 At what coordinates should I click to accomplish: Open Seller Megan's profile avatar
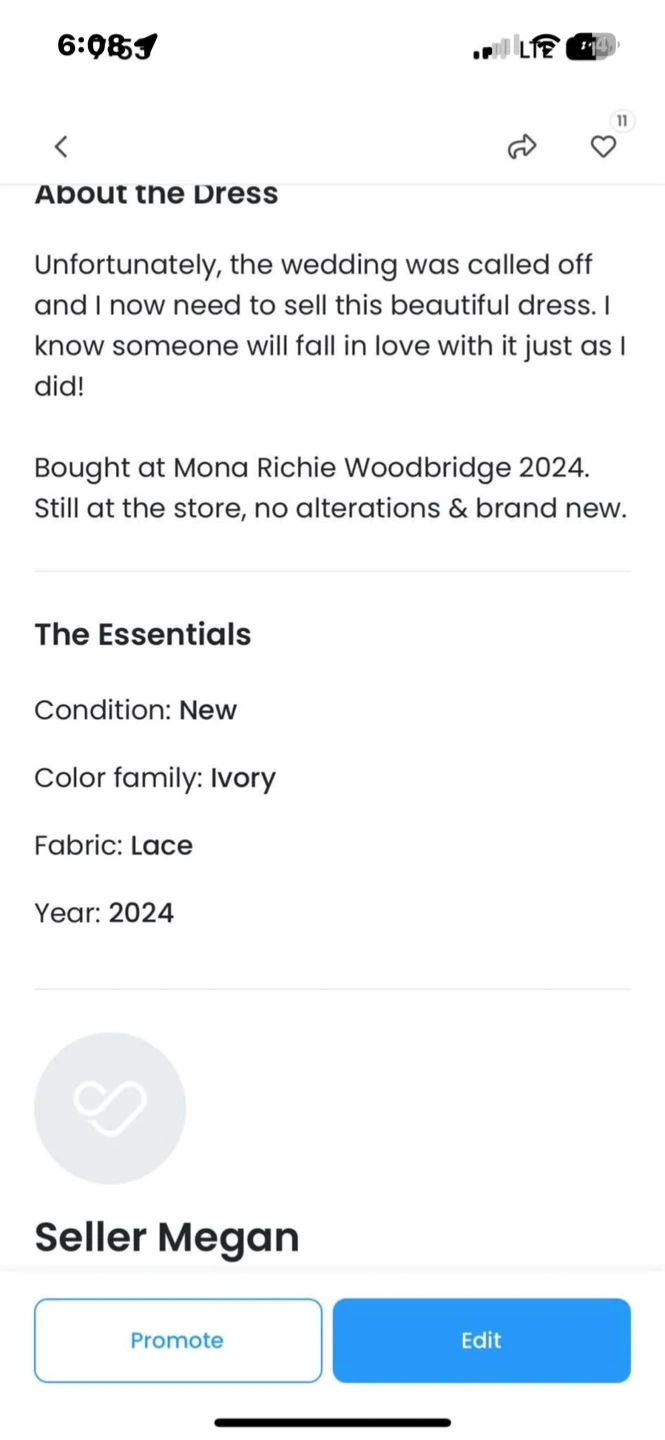coord(110,1108)
